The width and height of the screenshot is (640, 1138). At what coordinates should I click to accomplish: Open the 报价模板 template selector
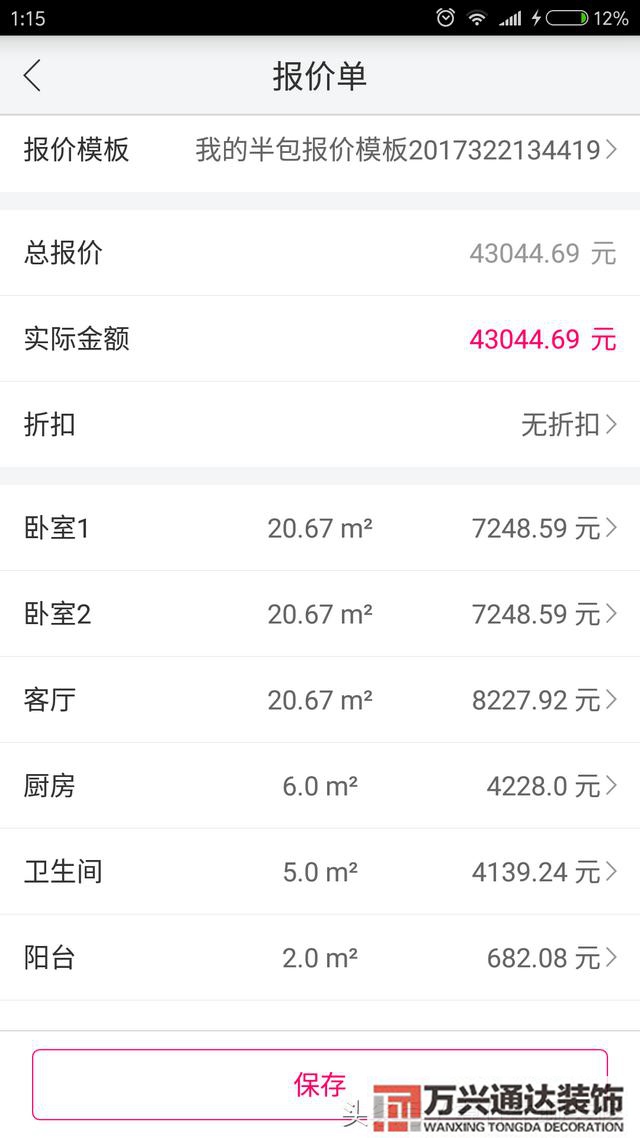click(320, 151)
